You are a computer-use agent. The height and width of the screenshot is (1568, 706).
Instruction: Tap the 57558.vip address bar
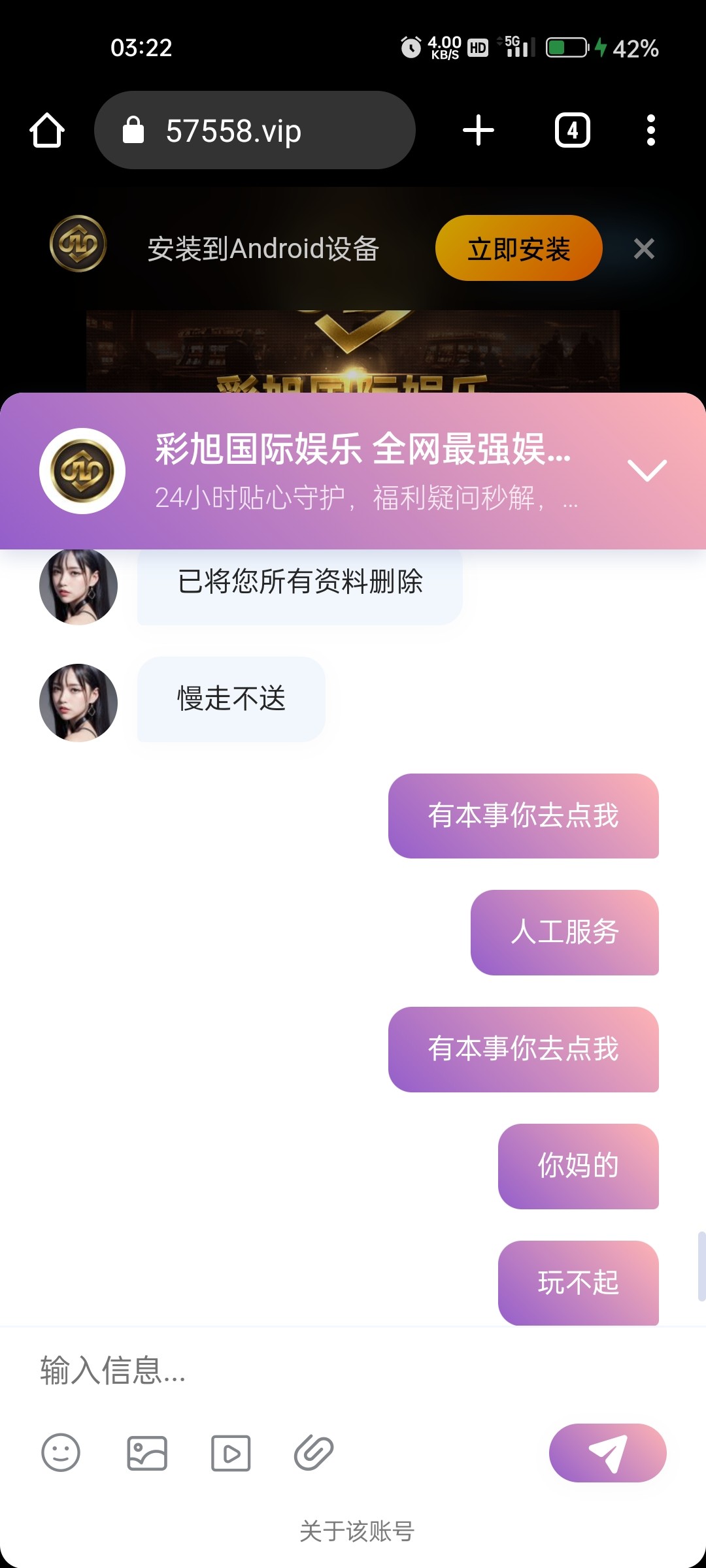click(255, 131)
